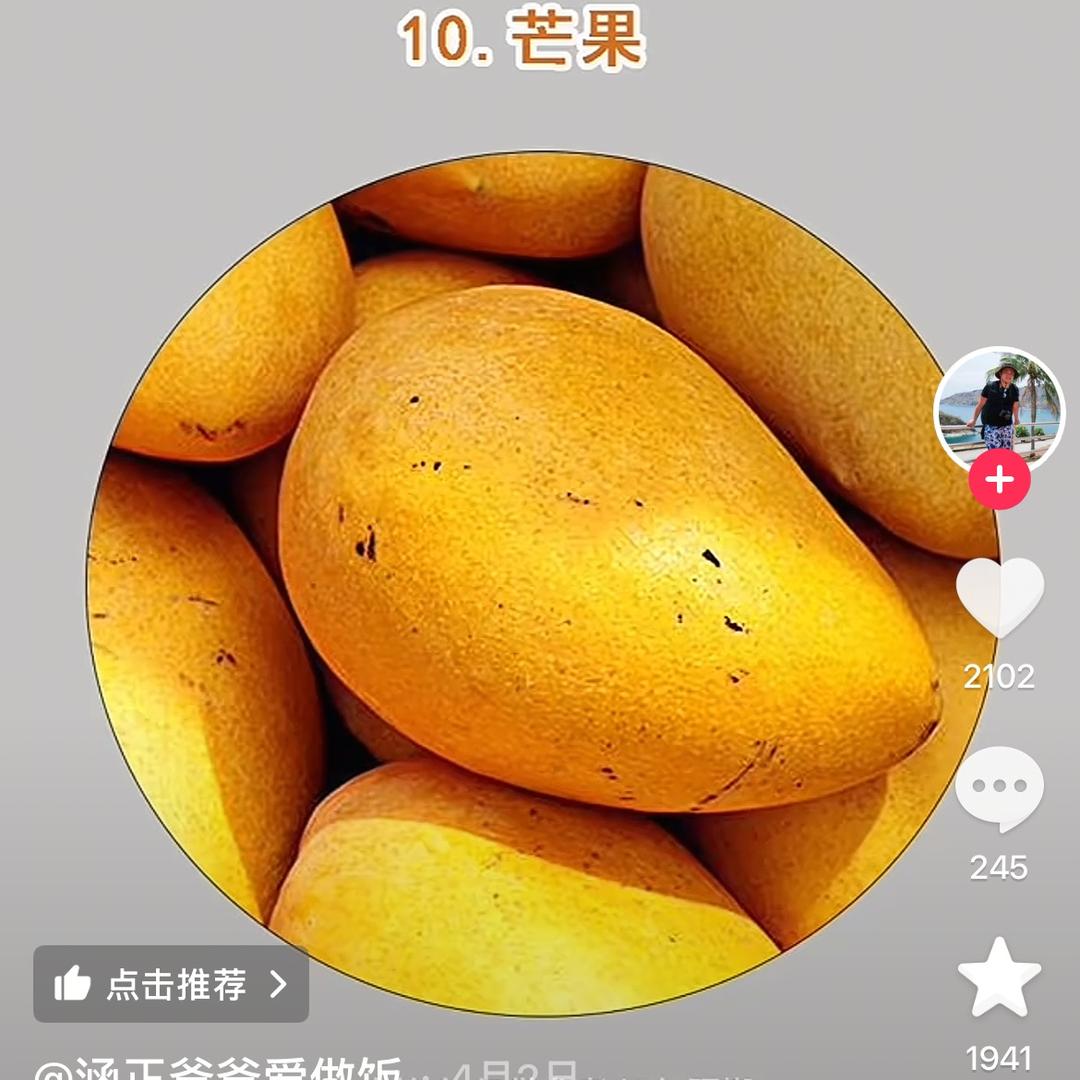
Task: Tap the 点击推荐 recommend button
Action: (171, 984)
